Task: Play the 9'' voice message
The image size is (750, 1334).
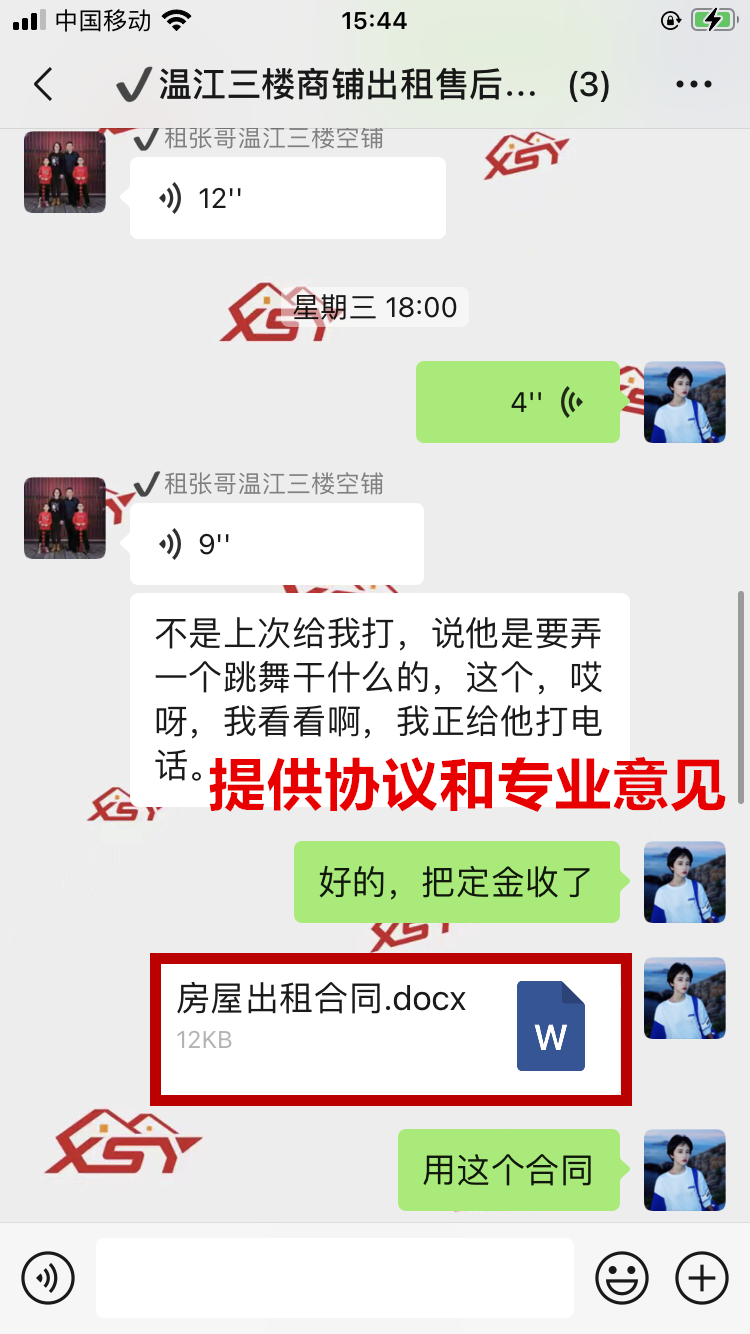Action: click(276, 544)
